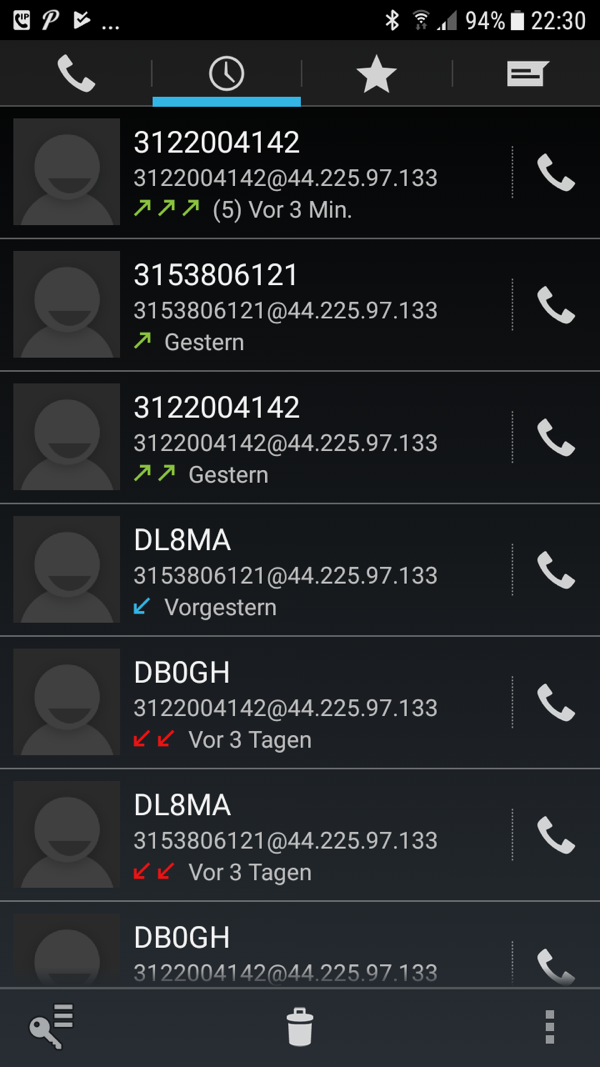
Task: Switch to the favorites star tab
Action: pos(376,73)
